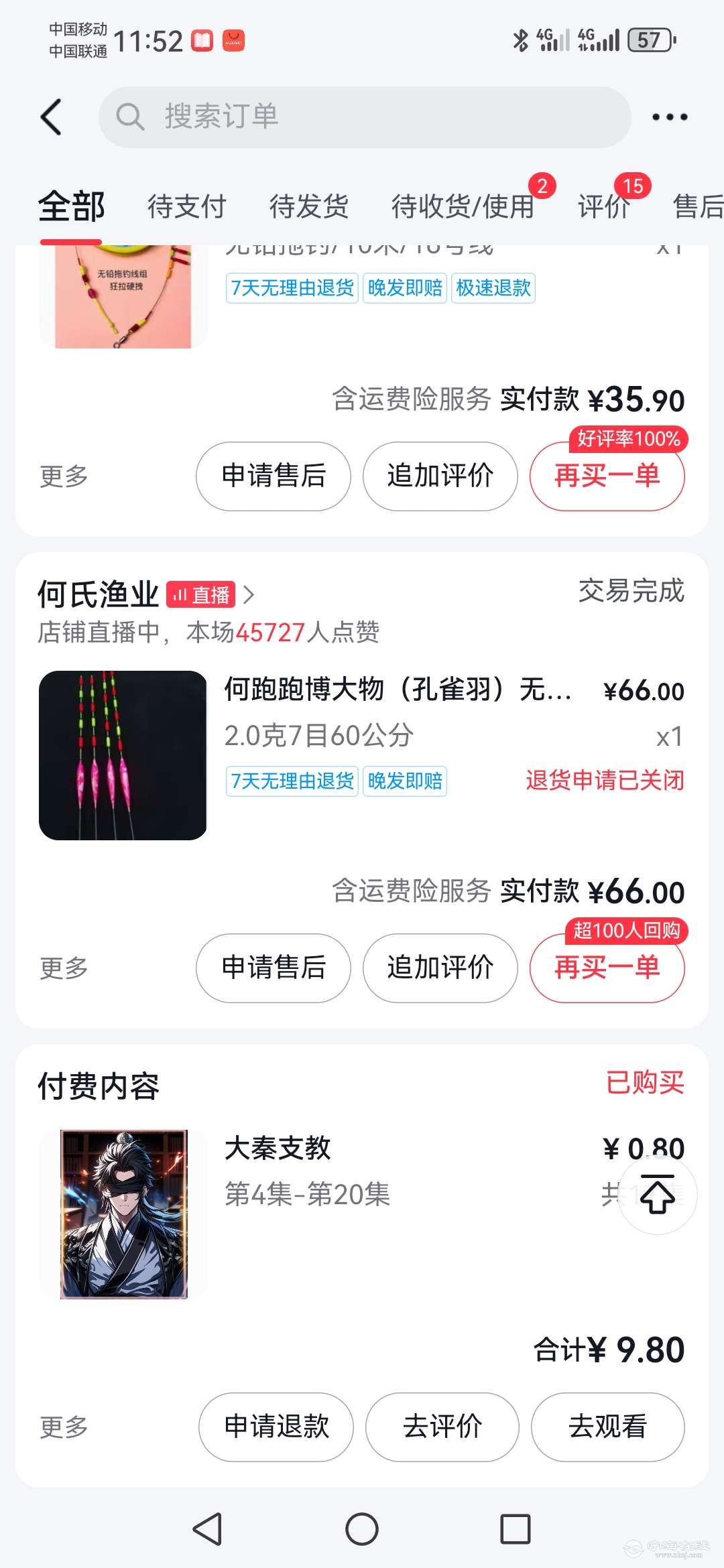Jump back to top with the floating arrow

(x=658, y=1194)
